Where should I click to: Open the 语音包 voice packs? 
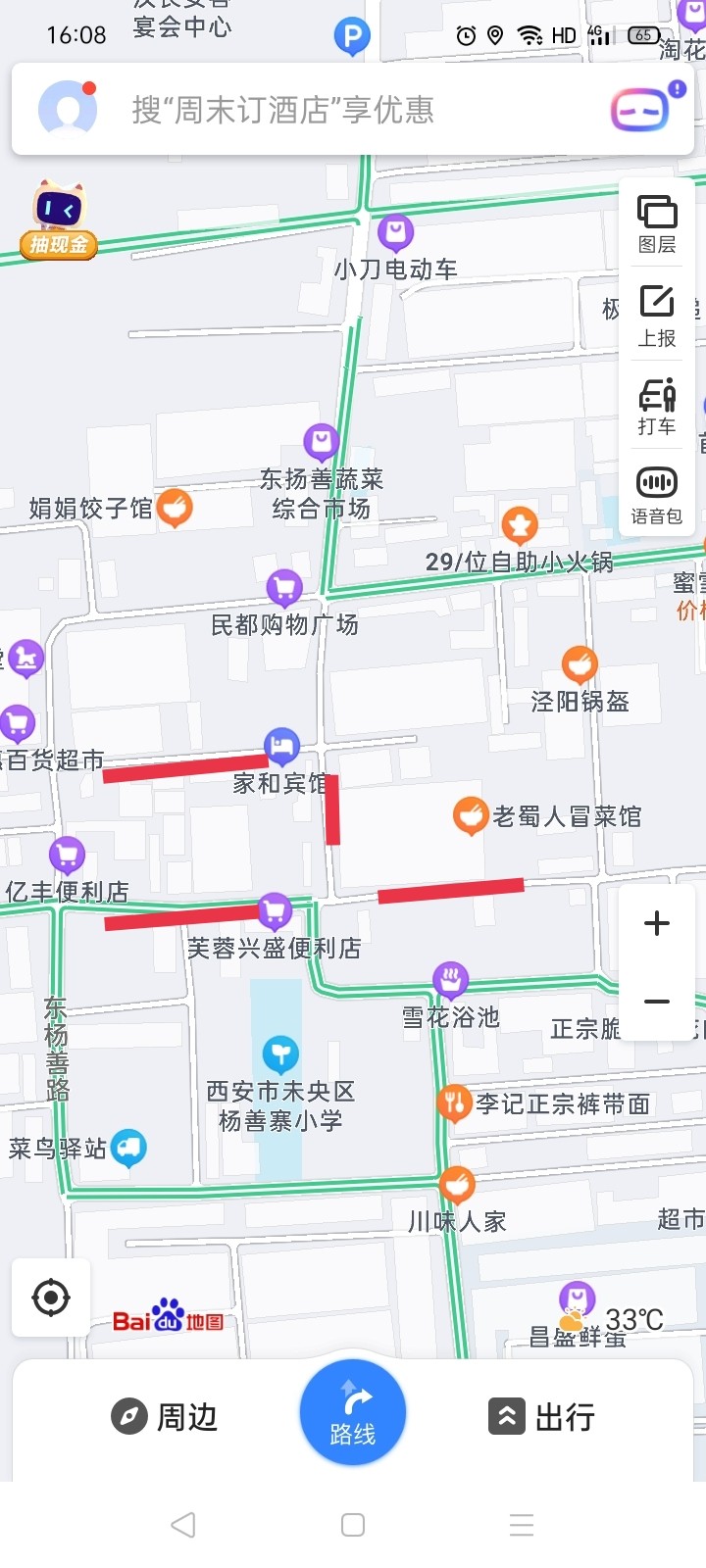(657, 495)
